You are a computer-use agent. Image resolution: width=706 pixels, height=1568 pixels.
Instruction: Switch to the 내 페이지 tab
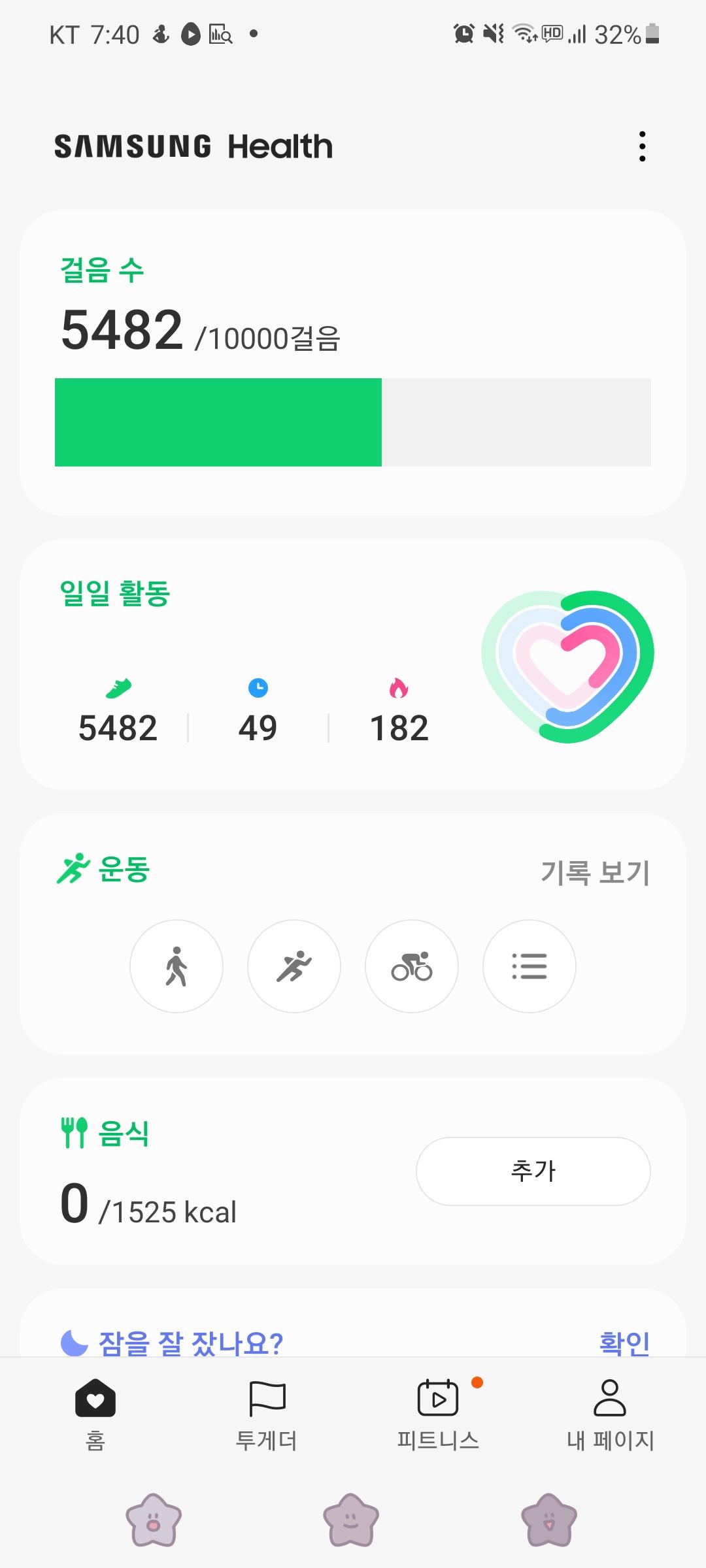click(x=610, y=1414)
